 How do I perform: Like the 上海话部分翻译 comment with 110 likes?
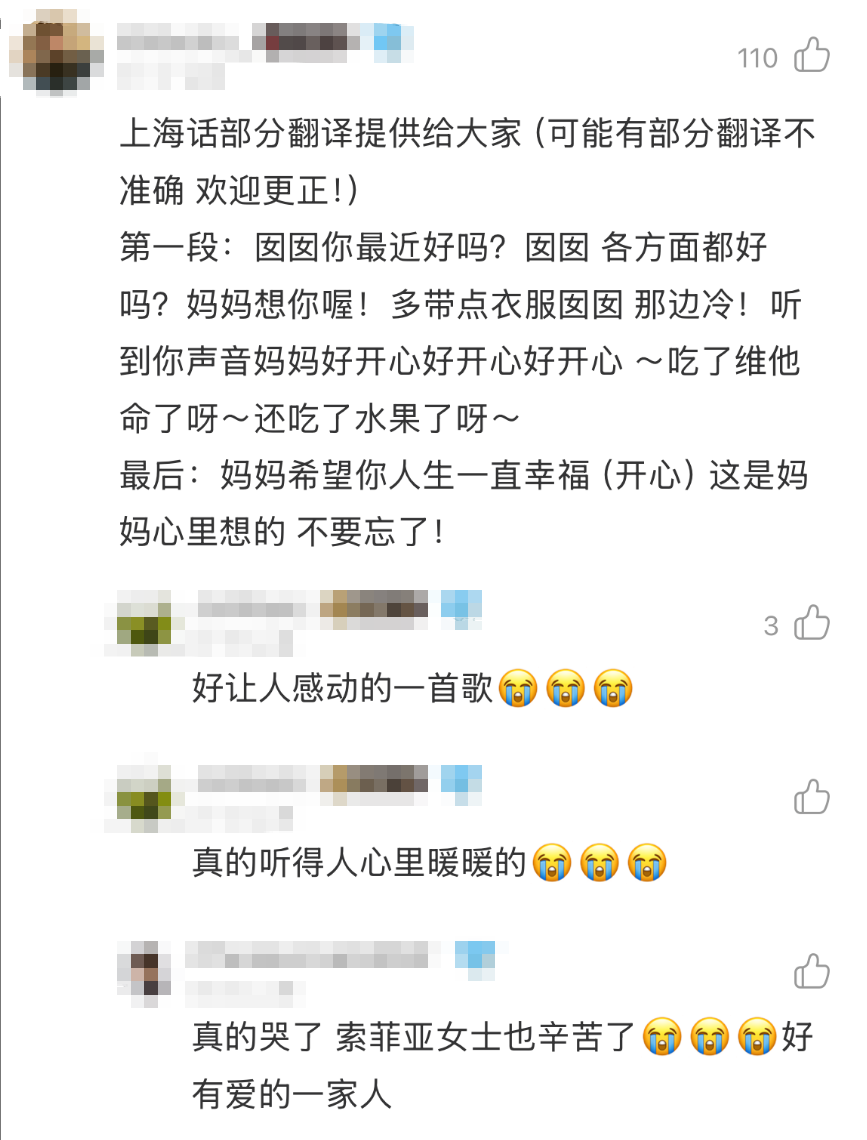click(x=812, y=55)
